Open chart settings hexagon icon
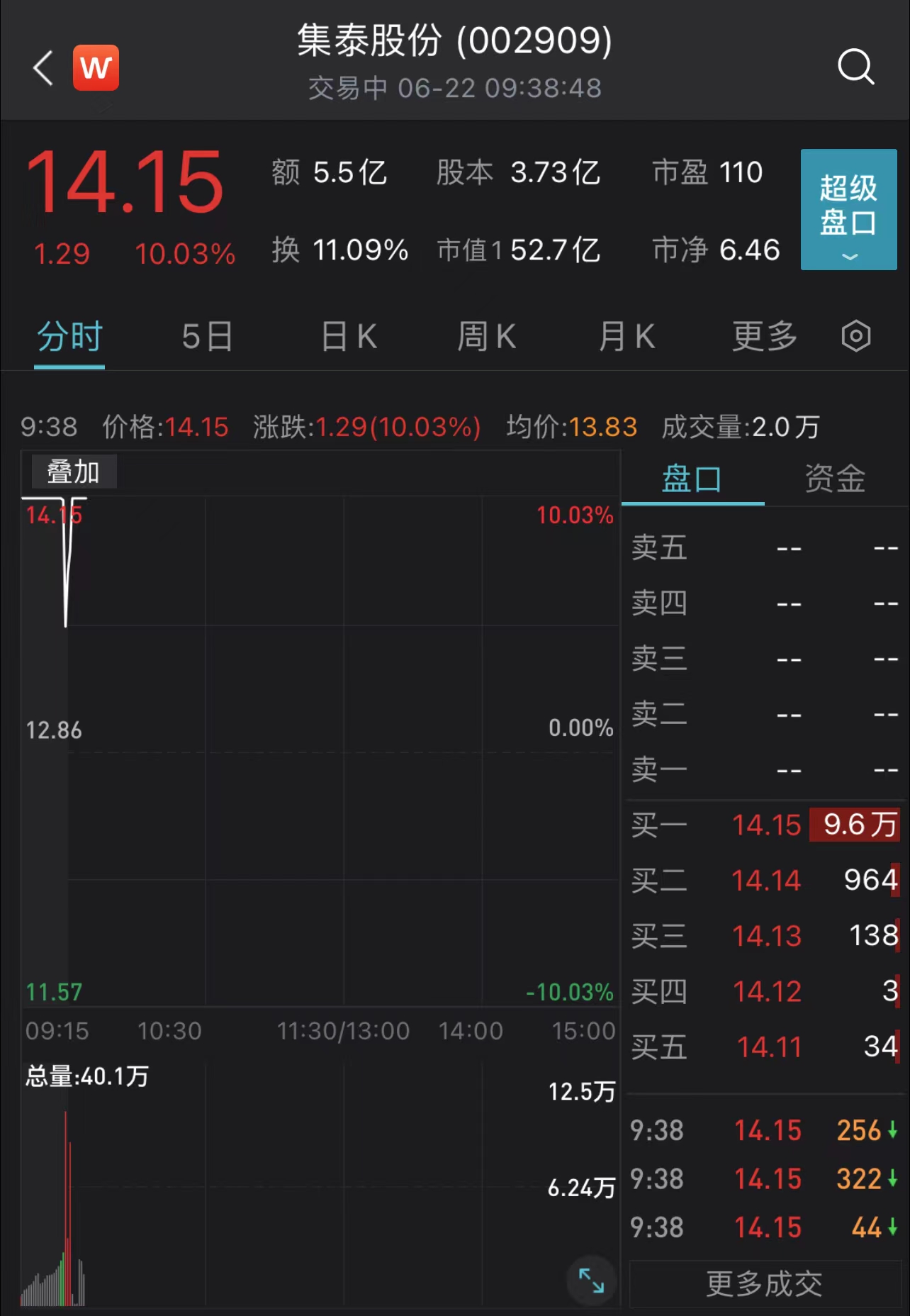Viewport: 910px width, 1316px height. pyautogui.click(x=855, y=336)
